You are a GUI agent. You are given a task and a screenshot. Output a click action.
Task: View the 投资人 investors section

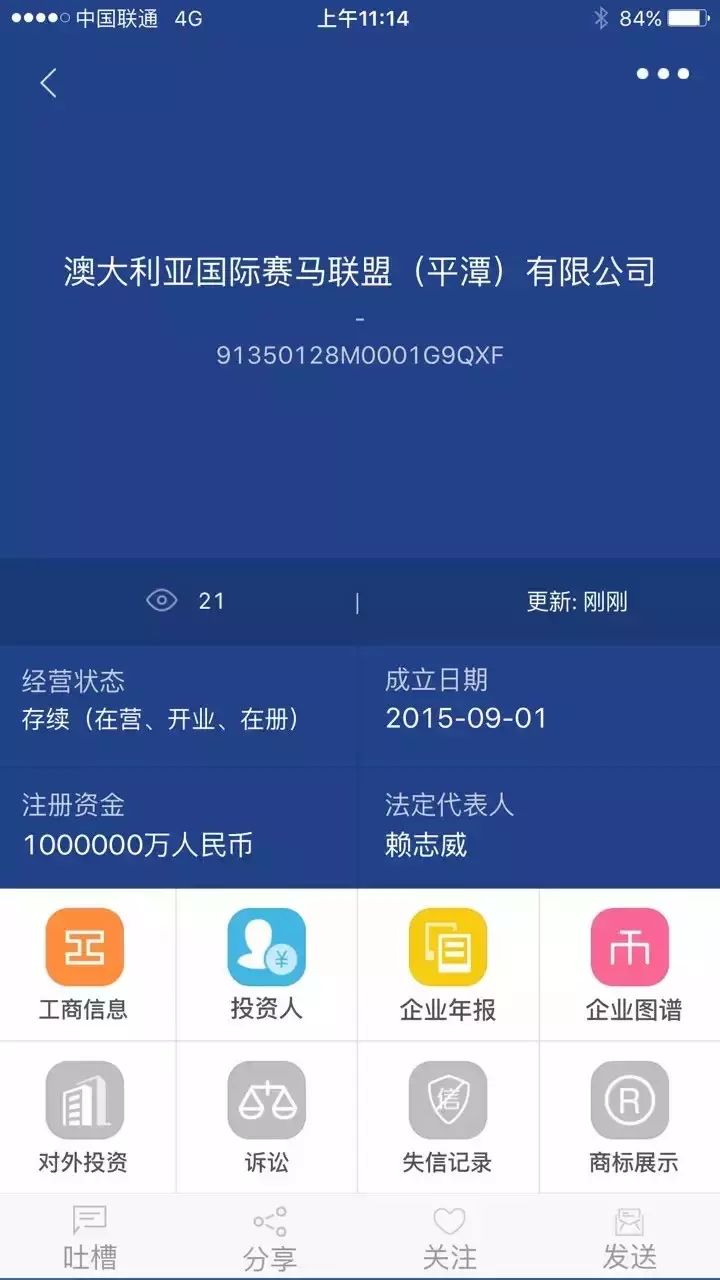tap(266, 964)
